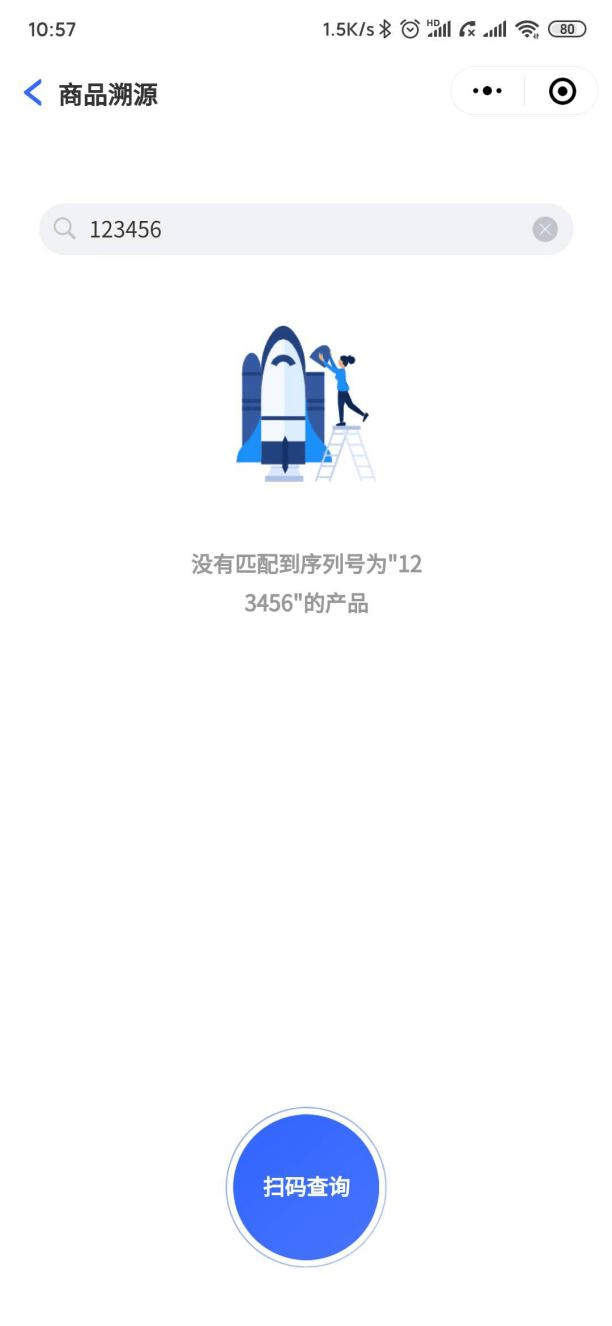The height and width of the screenshot is (1326, 612).
Task: Open the mini program three-dot menu
Action: pyautogui.click(x=487, y=92)
